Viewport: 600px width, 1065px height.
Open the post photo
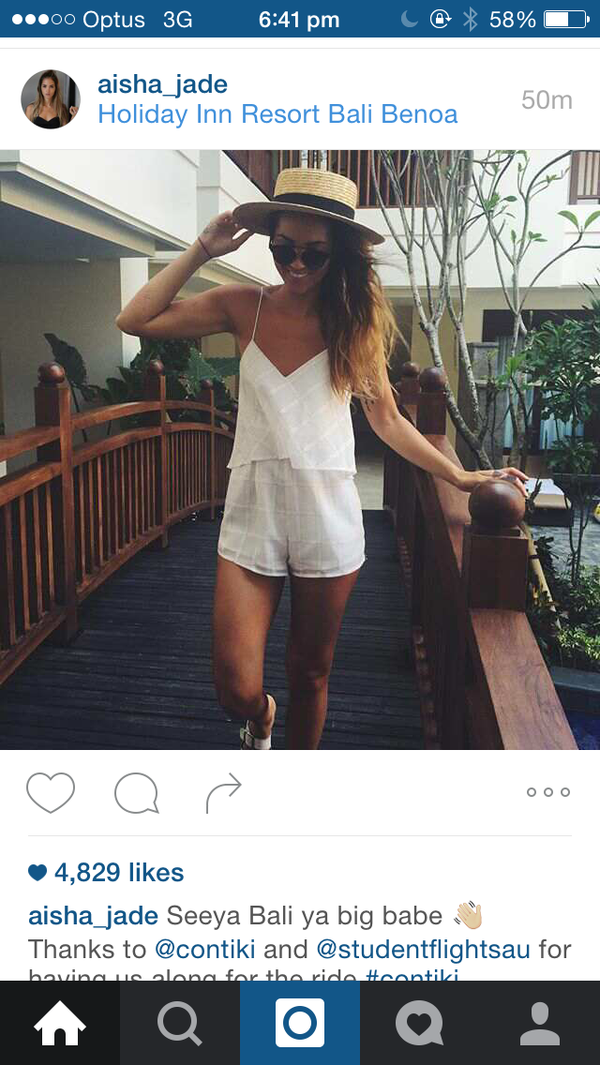[x=300, y=450]
